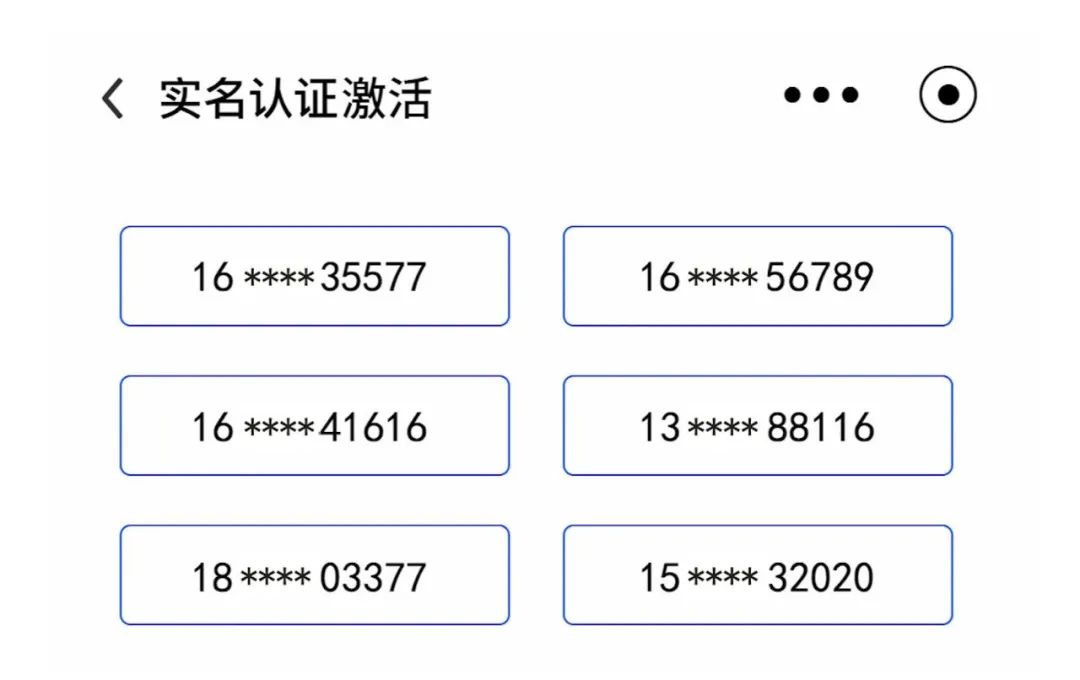Select number 13****88116
The width and height of the screenshot is (1080, 680).
(x=757, y=426)
